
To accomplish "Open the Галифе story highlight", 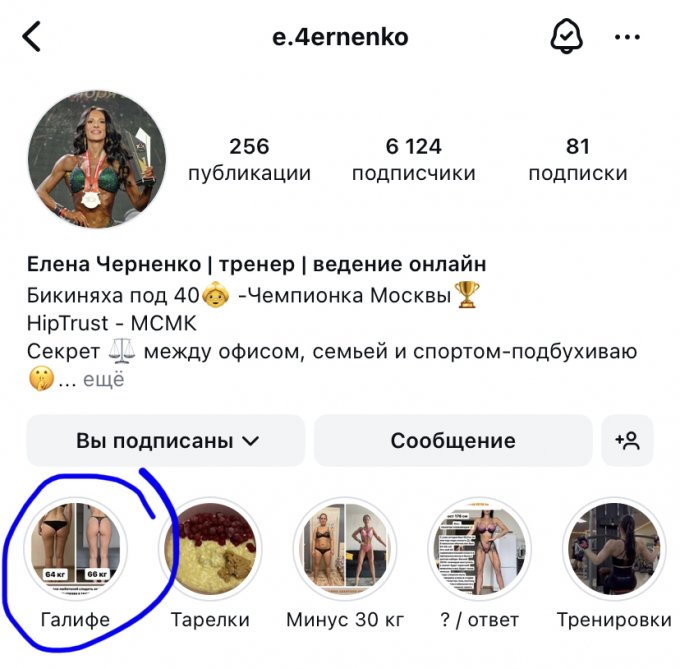I will point(76,549).
